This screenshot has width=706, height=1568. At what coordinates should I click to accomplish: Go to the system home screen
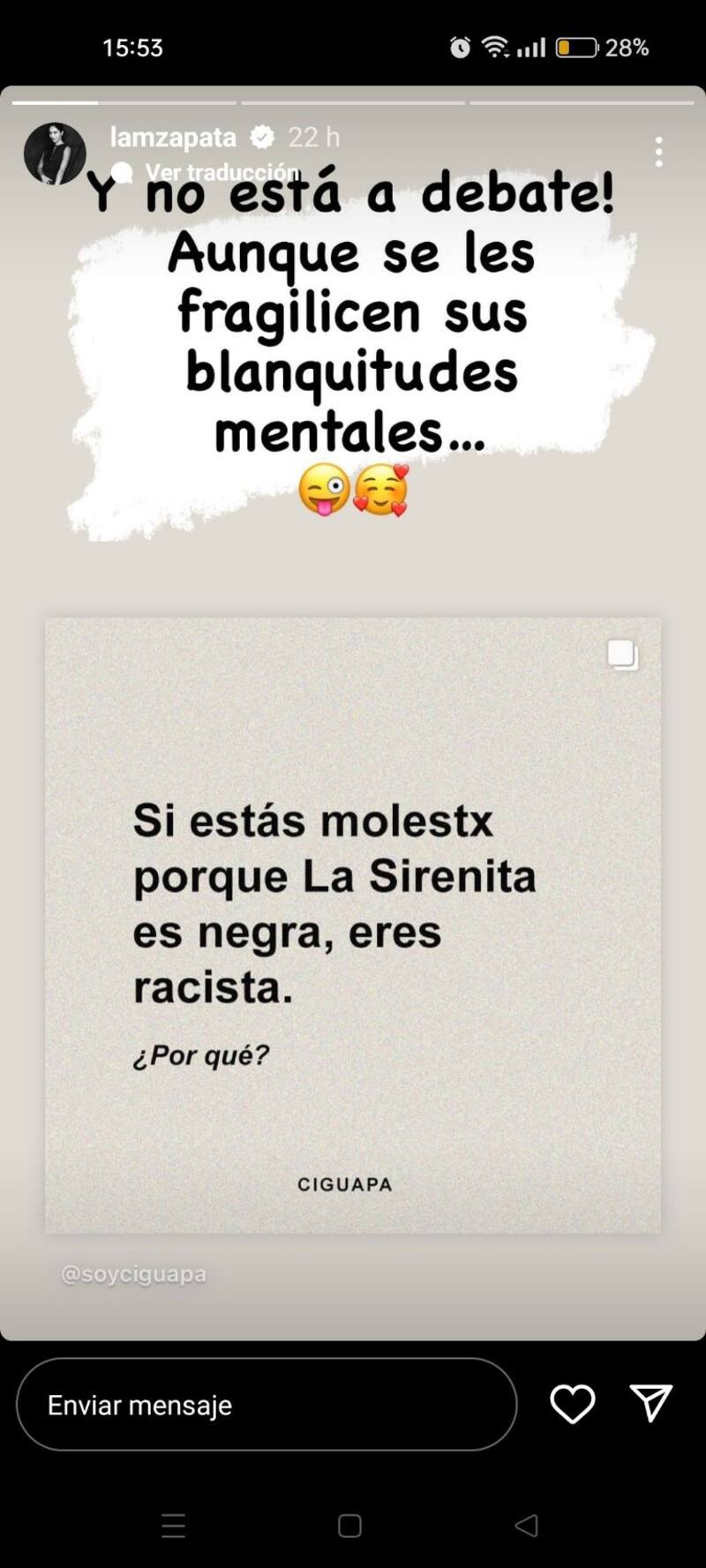[350, 1526]
